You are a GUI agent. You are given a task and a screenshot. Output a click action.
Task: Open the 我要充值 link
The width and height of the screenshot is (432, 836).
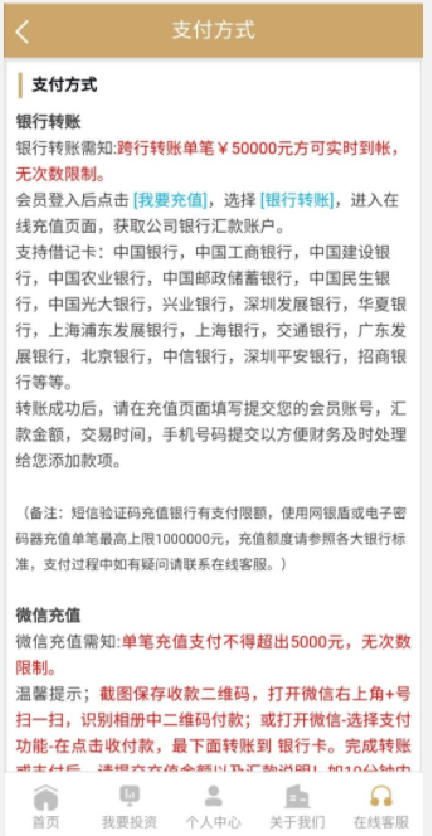point(170,201)
